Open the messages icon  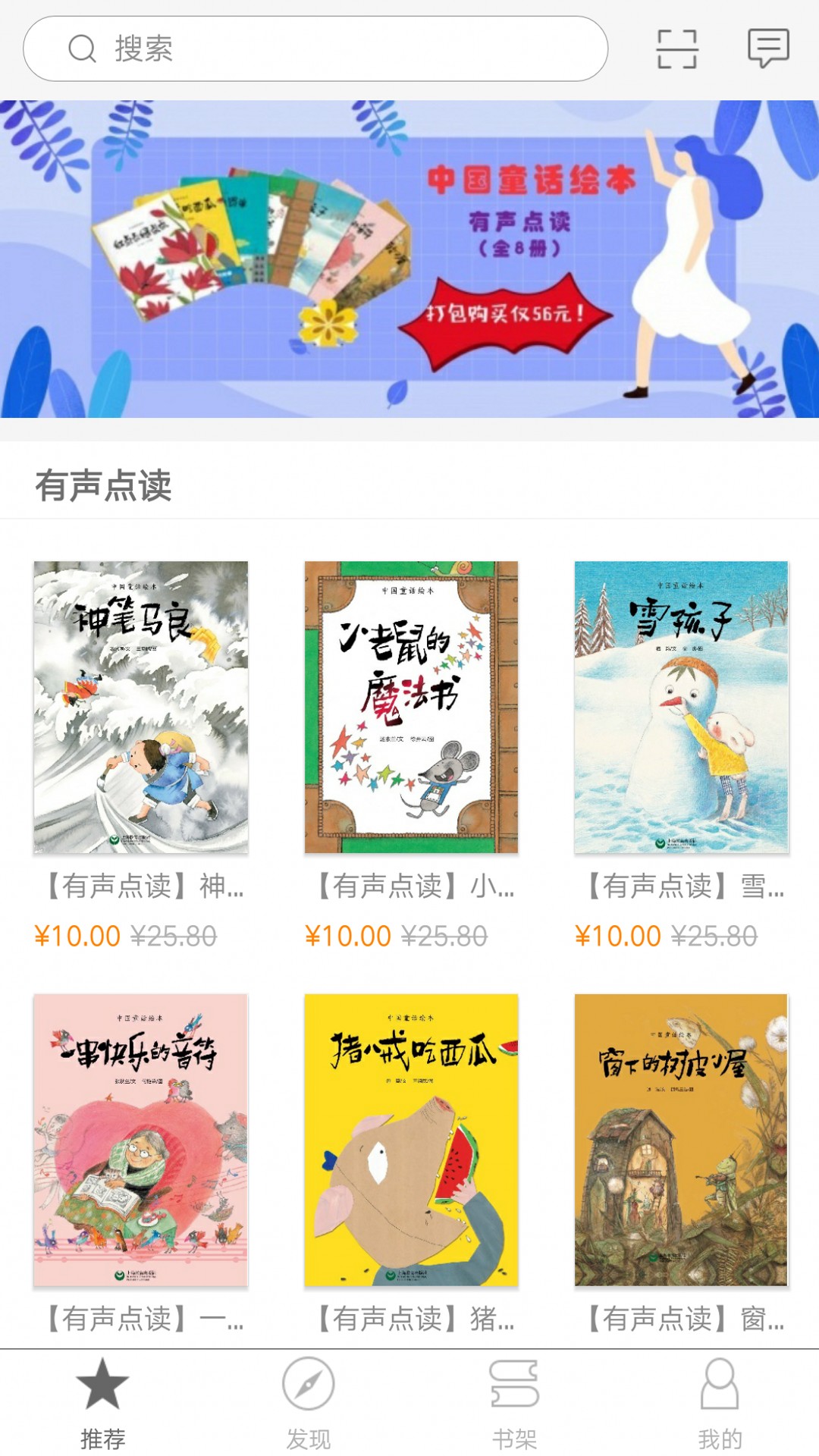768,48
